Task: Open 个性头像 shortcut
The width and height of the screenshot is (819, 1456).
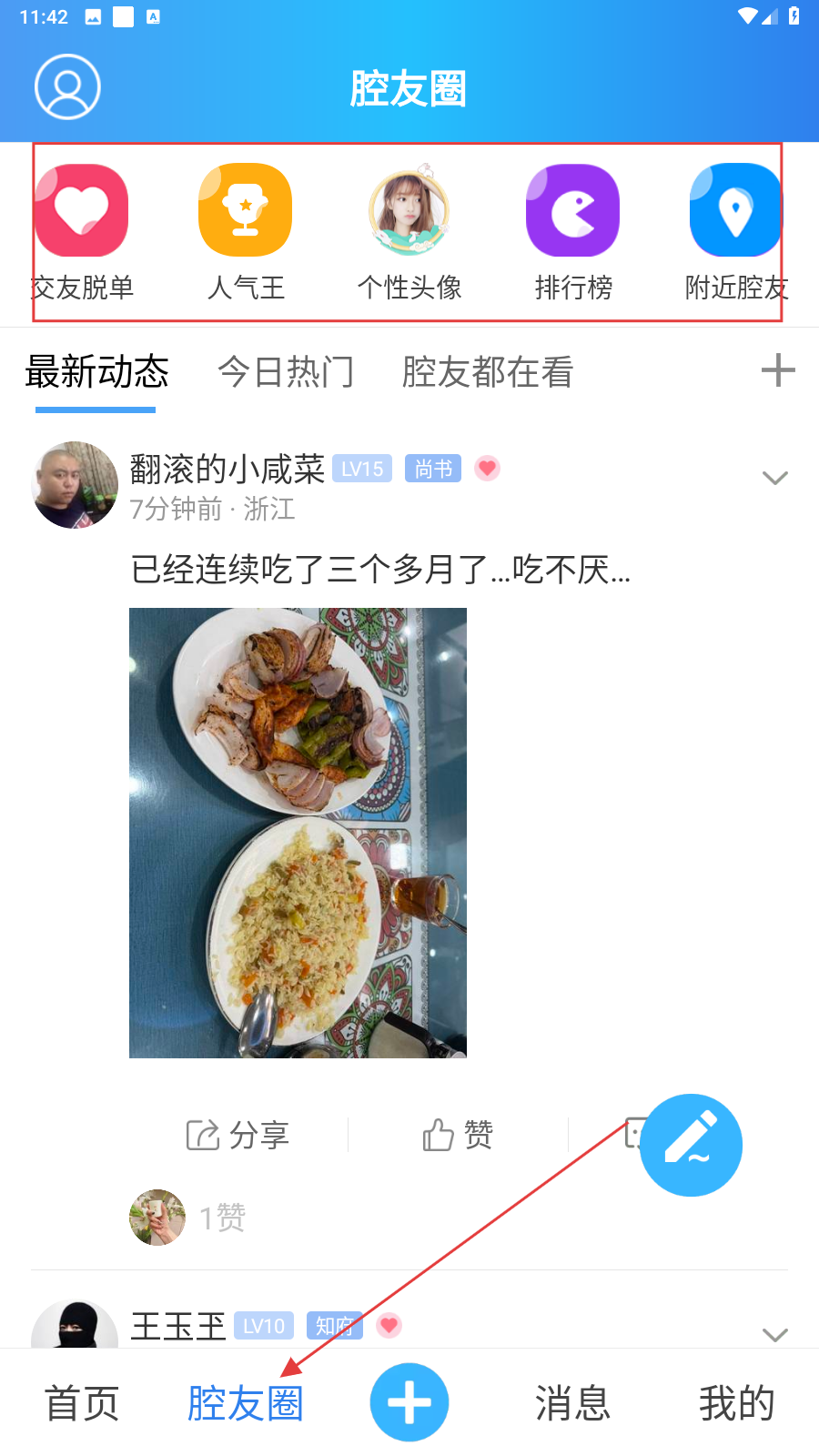Action: click(x=409, y=232)
